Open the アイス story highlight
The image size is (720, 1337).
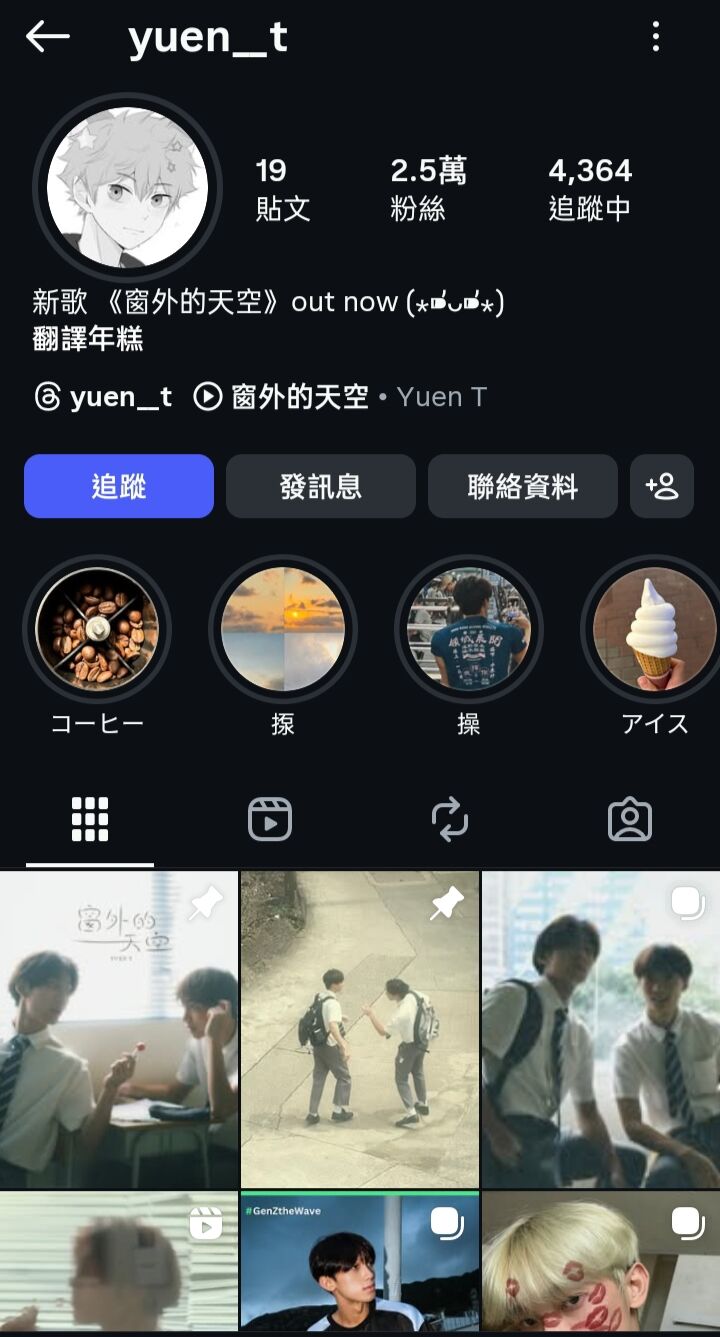(x=655, y=630)
